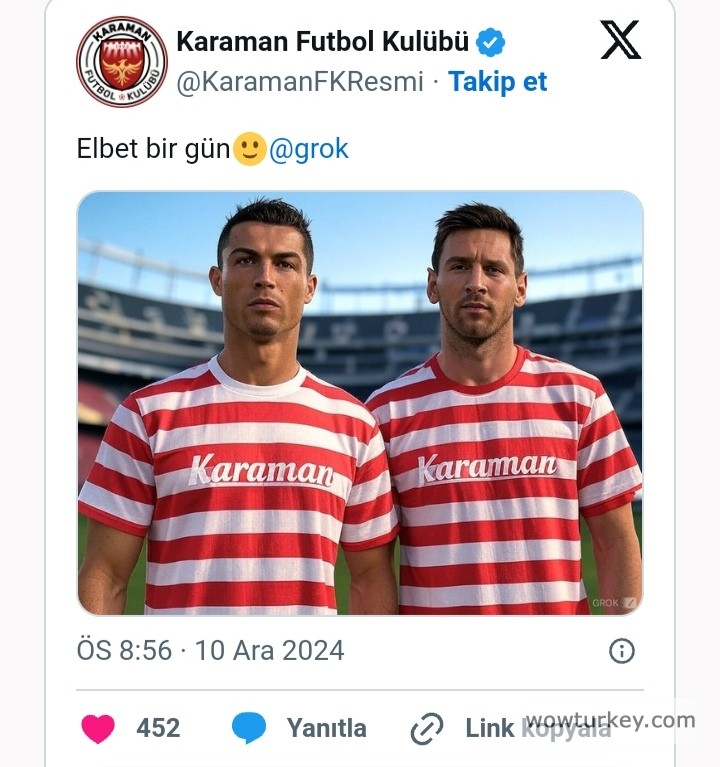Follow account via Takip et
720x767 pixels.
point(497,82)
